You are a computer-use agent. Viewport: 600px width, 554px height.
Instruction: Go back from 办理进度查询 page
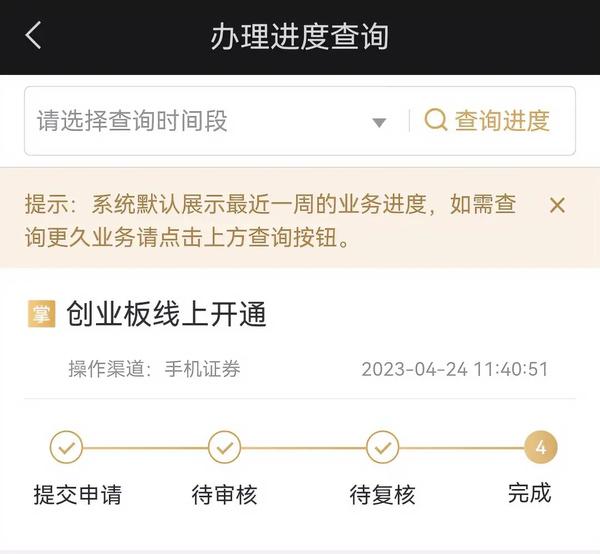(33, 37)
